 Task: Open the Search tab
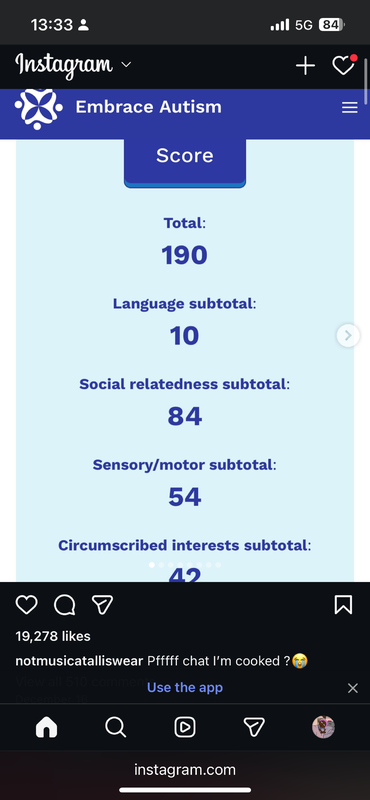pyautogui.click(x=116, y=727)
